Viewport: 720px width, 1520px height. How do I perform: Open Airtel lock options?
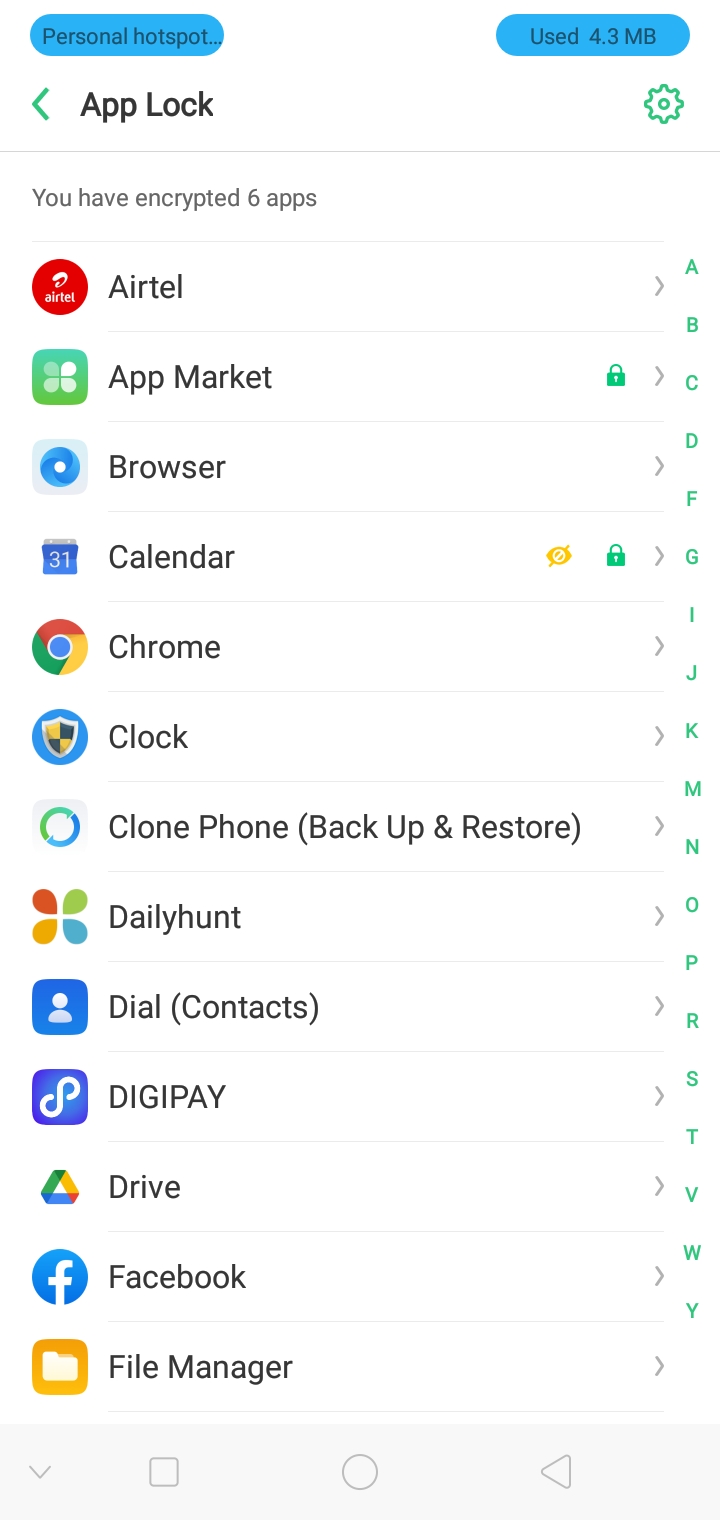point(346,287)
